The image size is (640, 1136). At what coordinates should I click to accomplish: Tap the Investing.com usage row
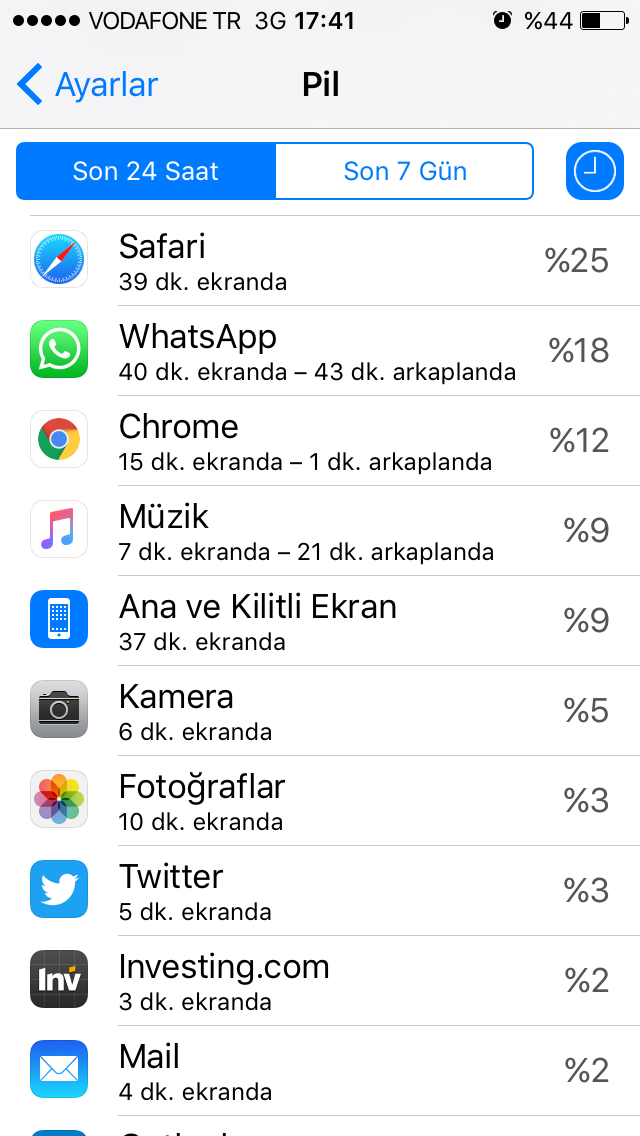pos(320,980)
